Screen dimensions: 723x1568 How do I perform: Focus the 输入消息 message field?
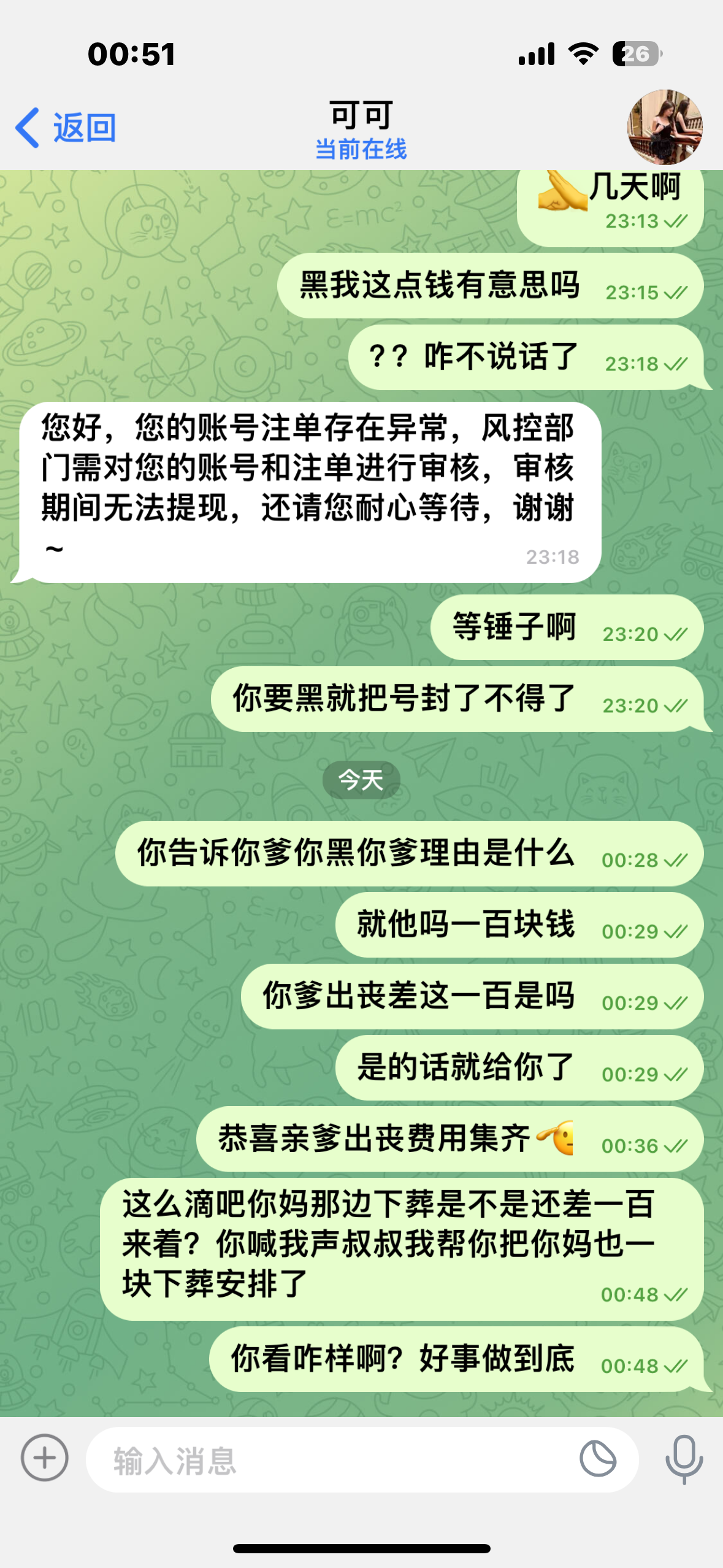(x=331, y=1459)
